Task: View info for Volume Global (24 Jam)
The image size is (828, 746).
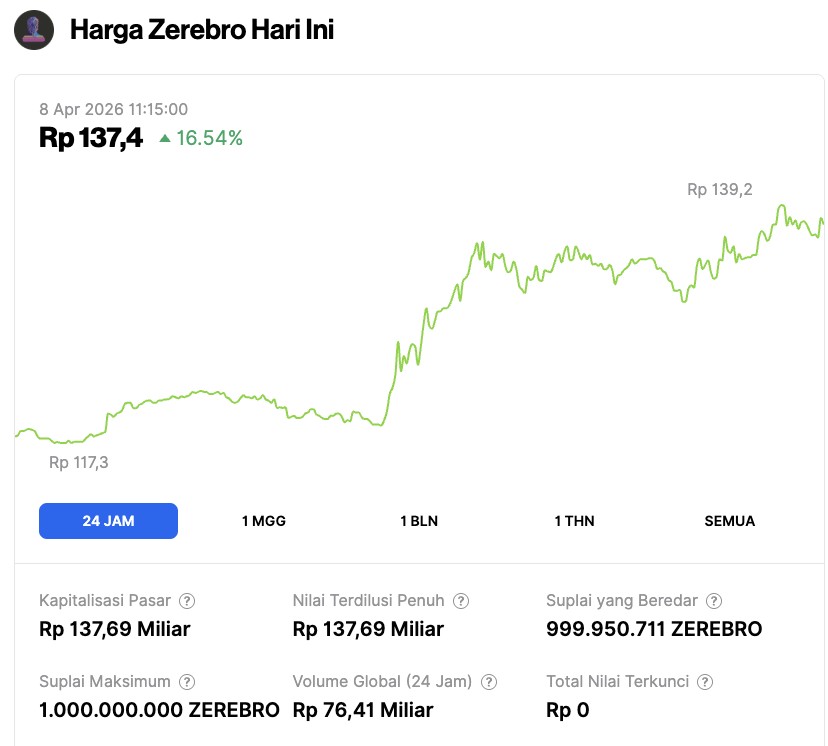Action: click(488, 682)
